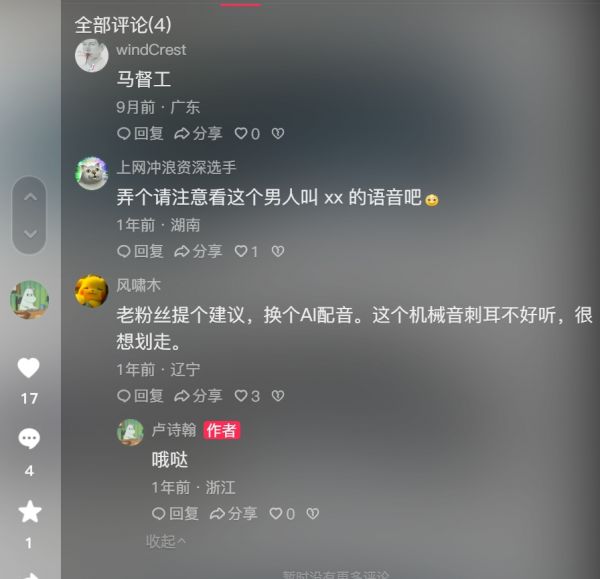
Task: Share 上网冲浪资深选手's comment
Action: coord(198,251)
